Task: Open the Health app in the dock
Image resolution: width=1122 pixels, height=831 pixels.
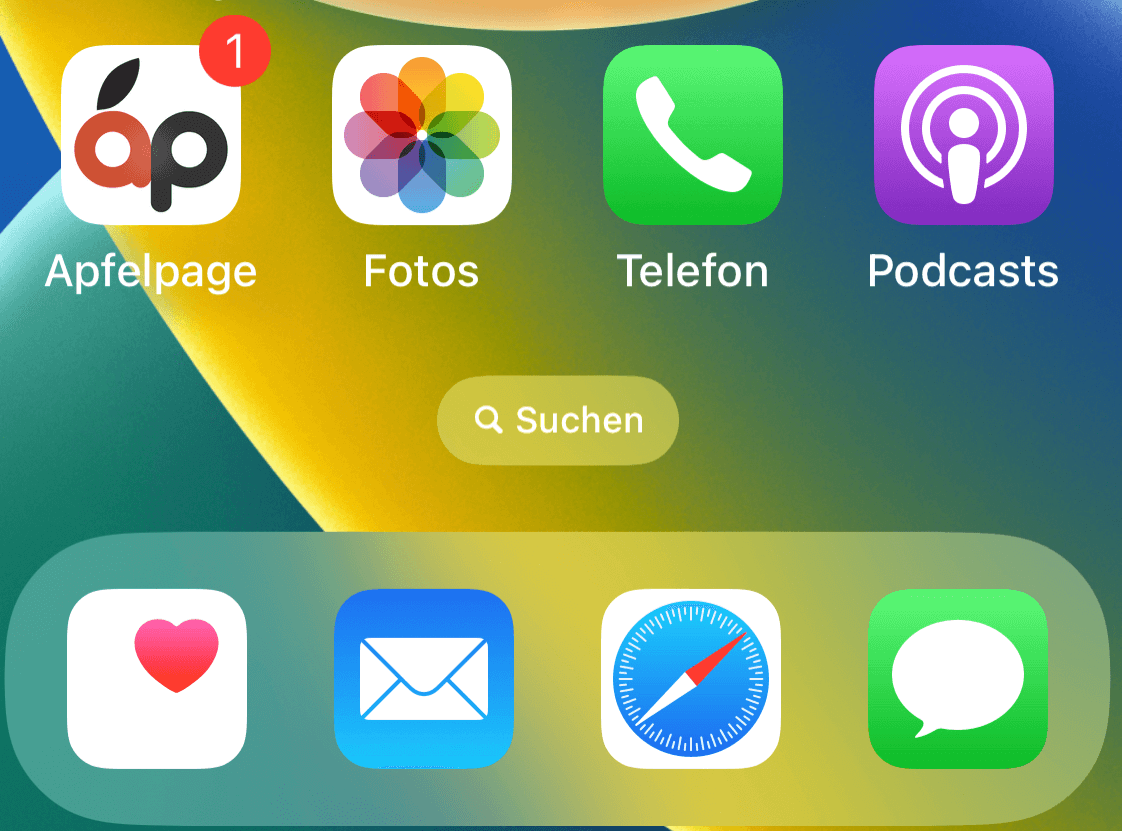Action: coord(157,679)
